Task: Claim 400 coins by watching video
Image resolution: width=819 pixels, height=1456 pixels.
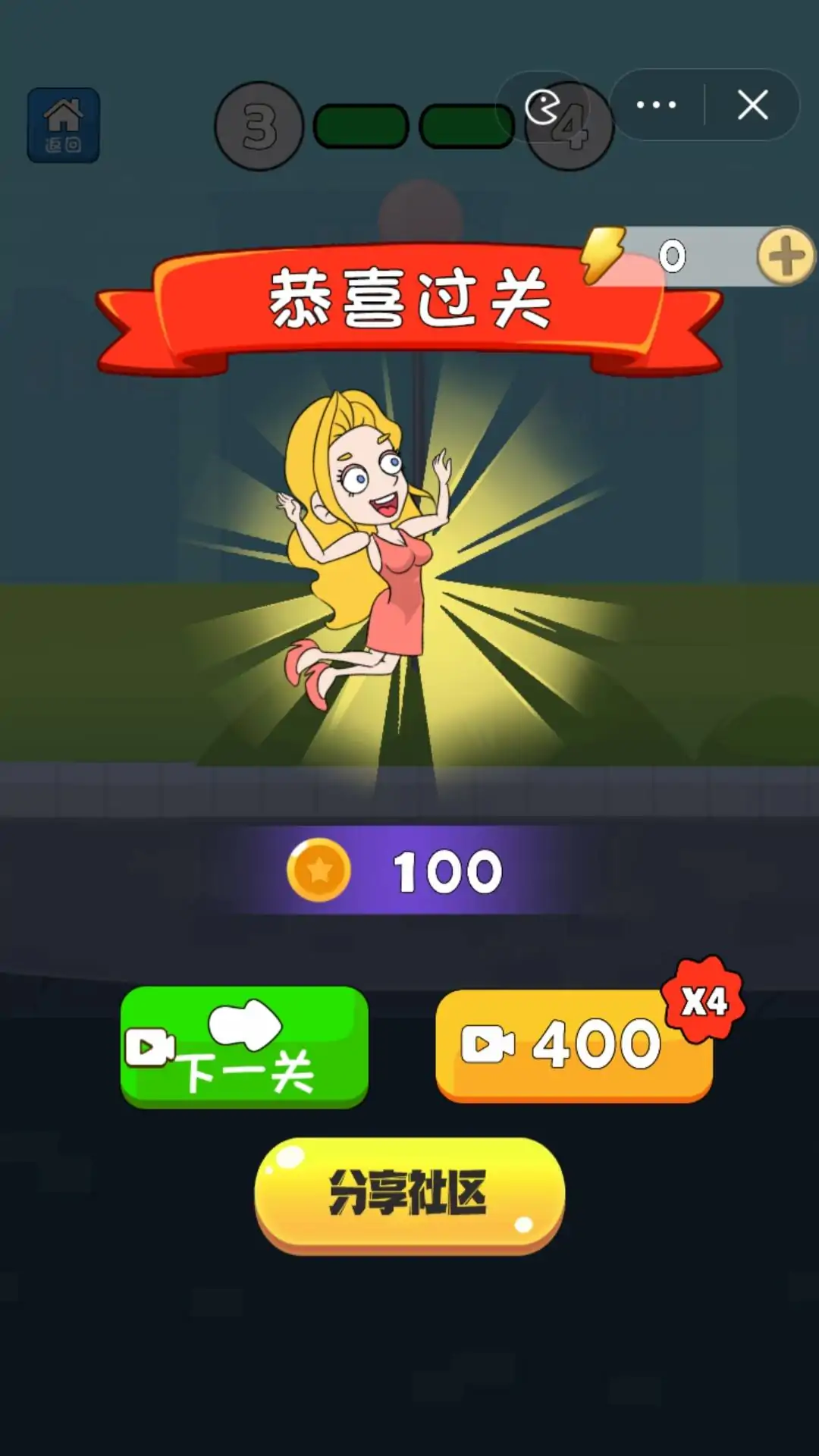Action: click(574, 1045)
